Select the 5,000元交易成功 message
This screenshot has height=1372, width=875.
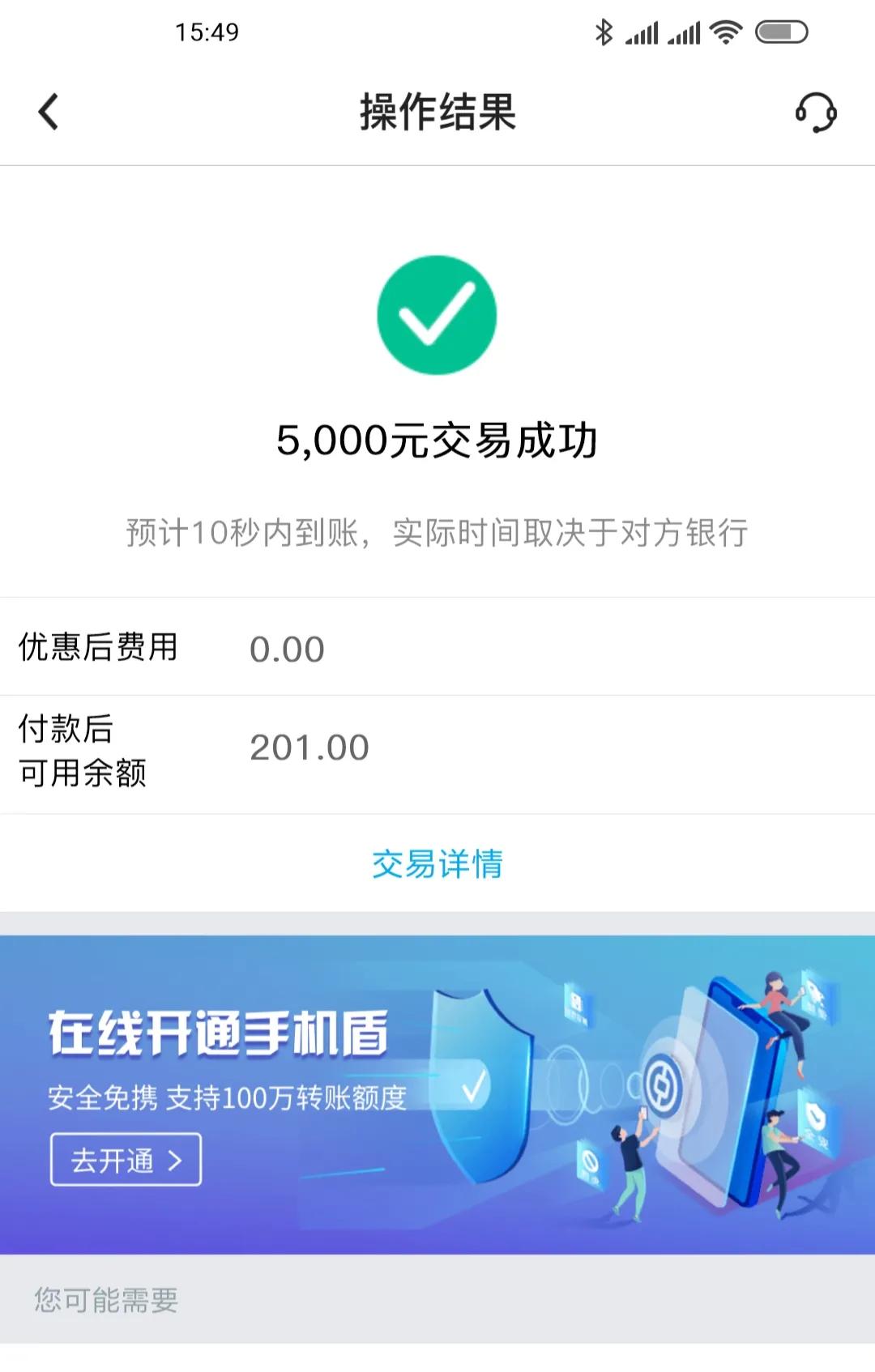coord(437,440)
